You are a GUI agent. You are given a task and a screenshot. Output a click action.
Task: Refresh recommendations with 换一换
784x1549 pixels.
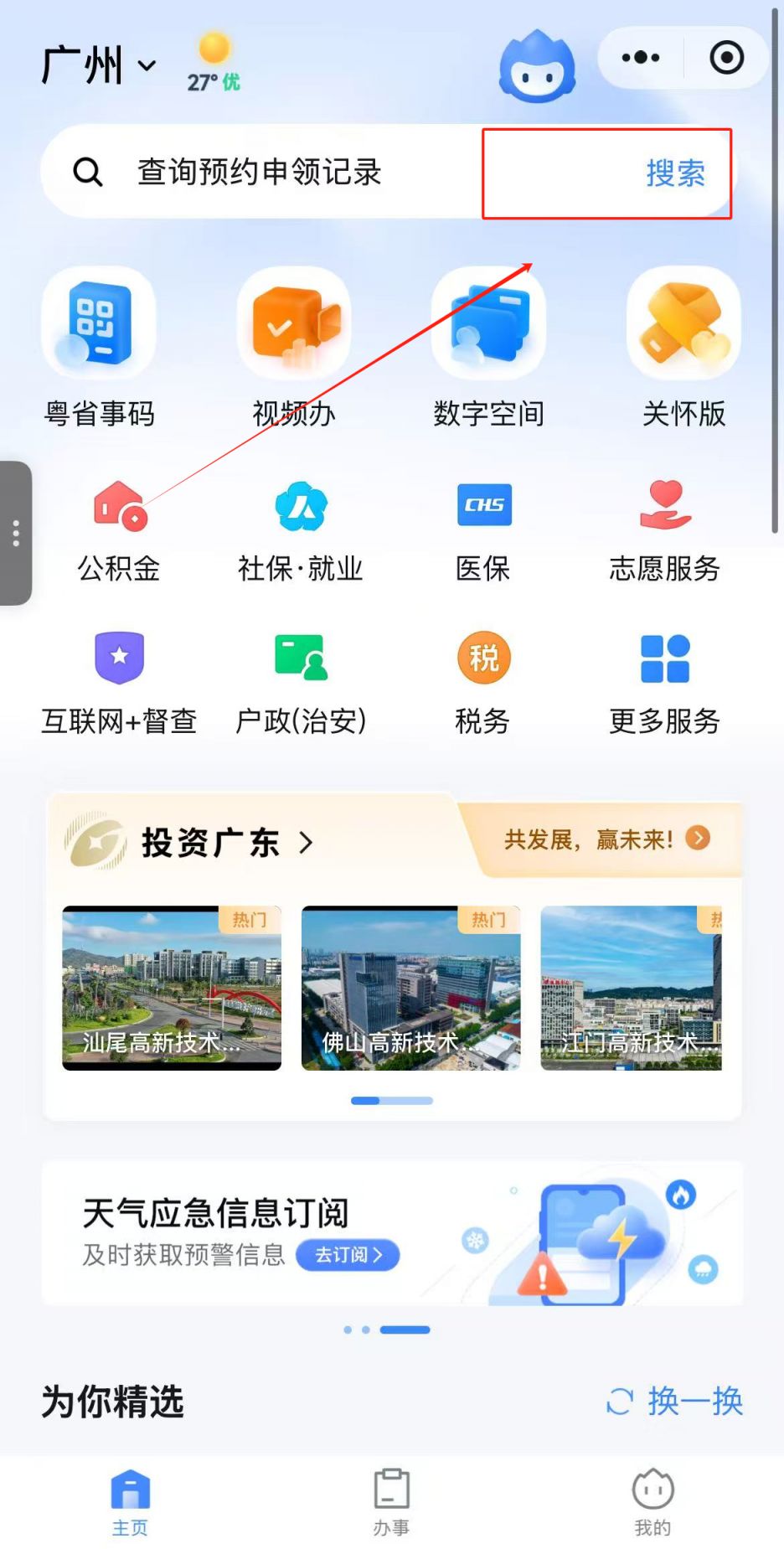pos(675,1401)
